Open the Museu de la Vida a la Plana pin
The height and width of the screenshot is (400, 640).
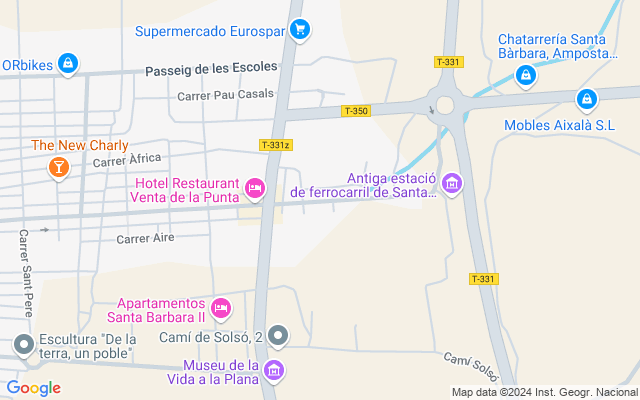pos(275,371)
